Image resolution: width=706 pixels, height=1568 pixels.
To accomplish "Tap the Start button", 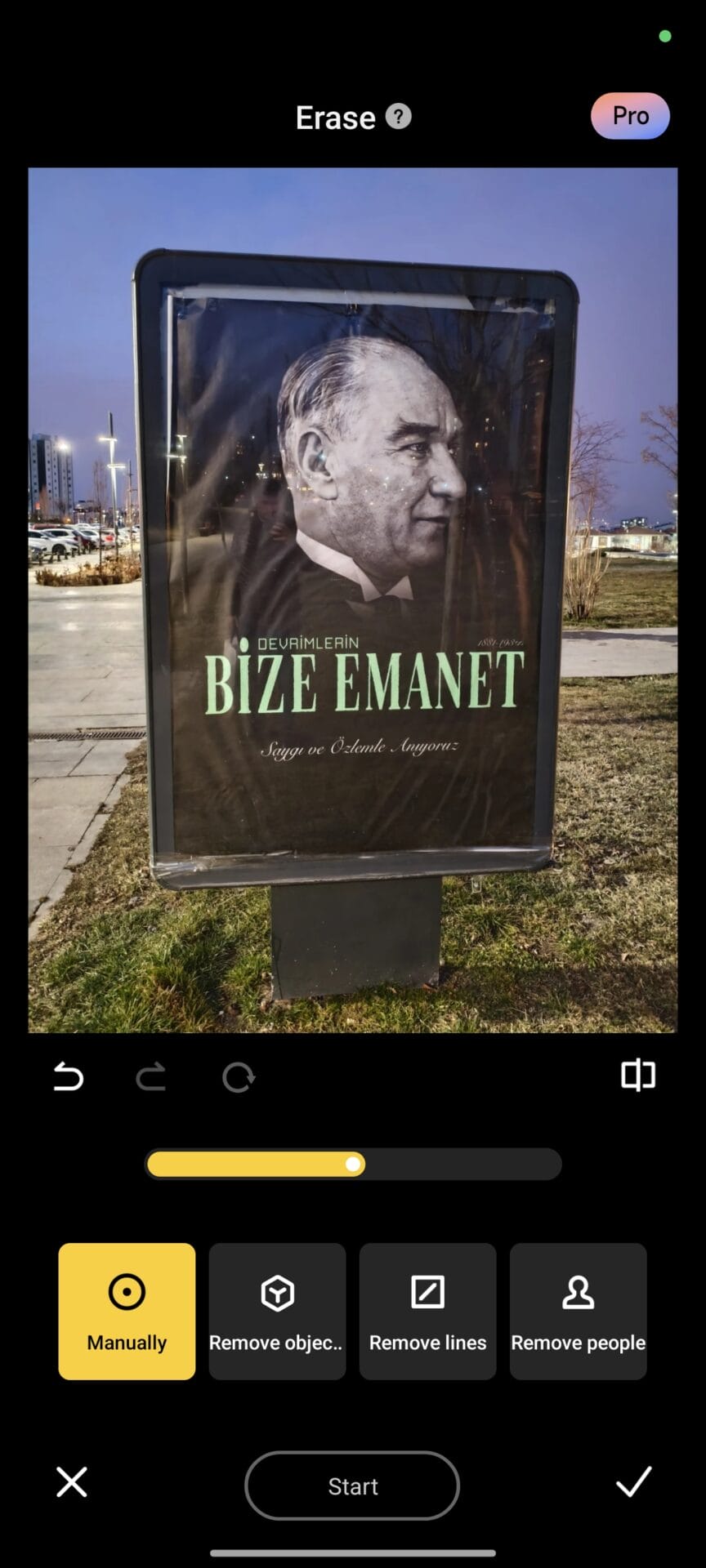I will [352, 1486].
